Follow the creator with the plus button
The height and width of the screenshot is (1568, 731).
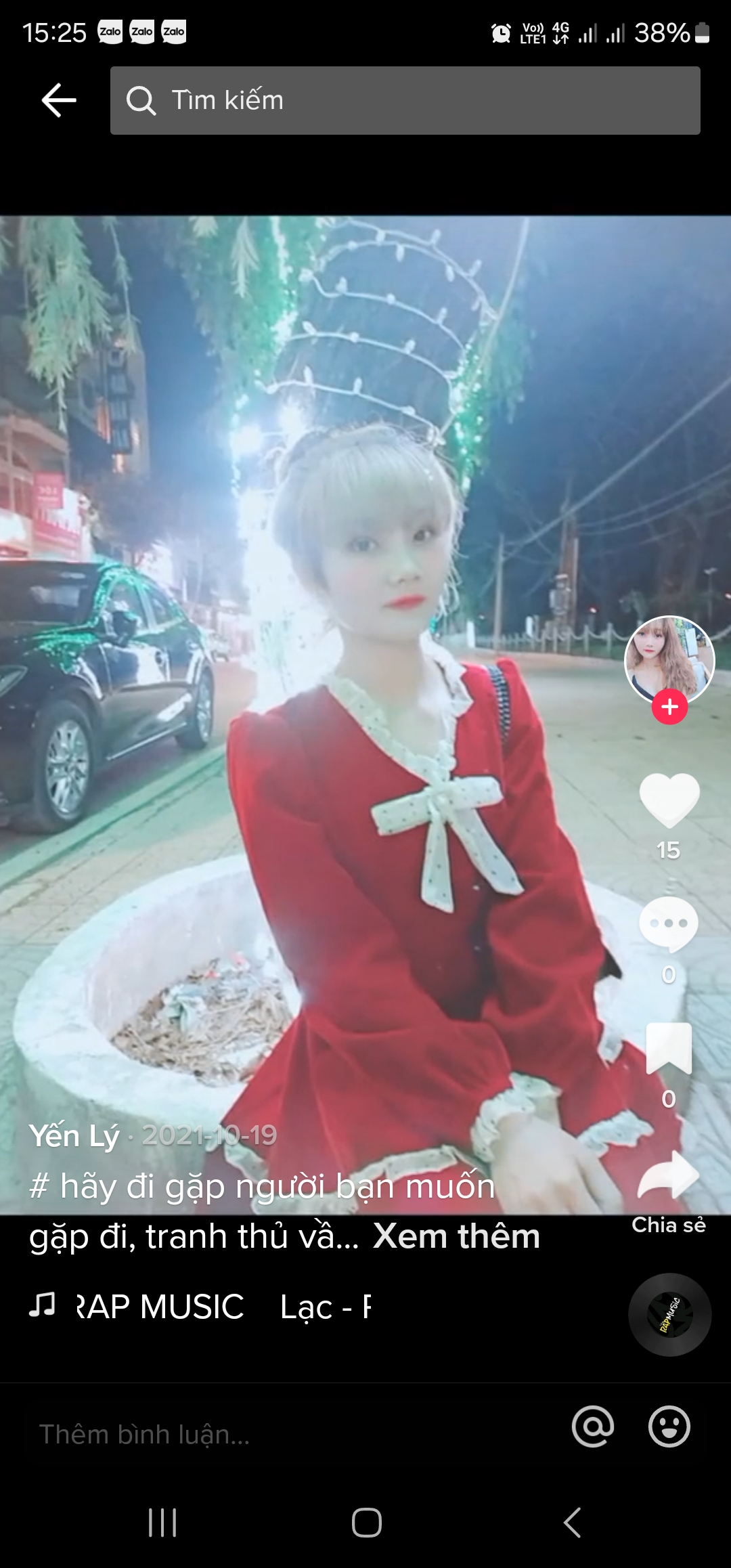tap(669, 707)
